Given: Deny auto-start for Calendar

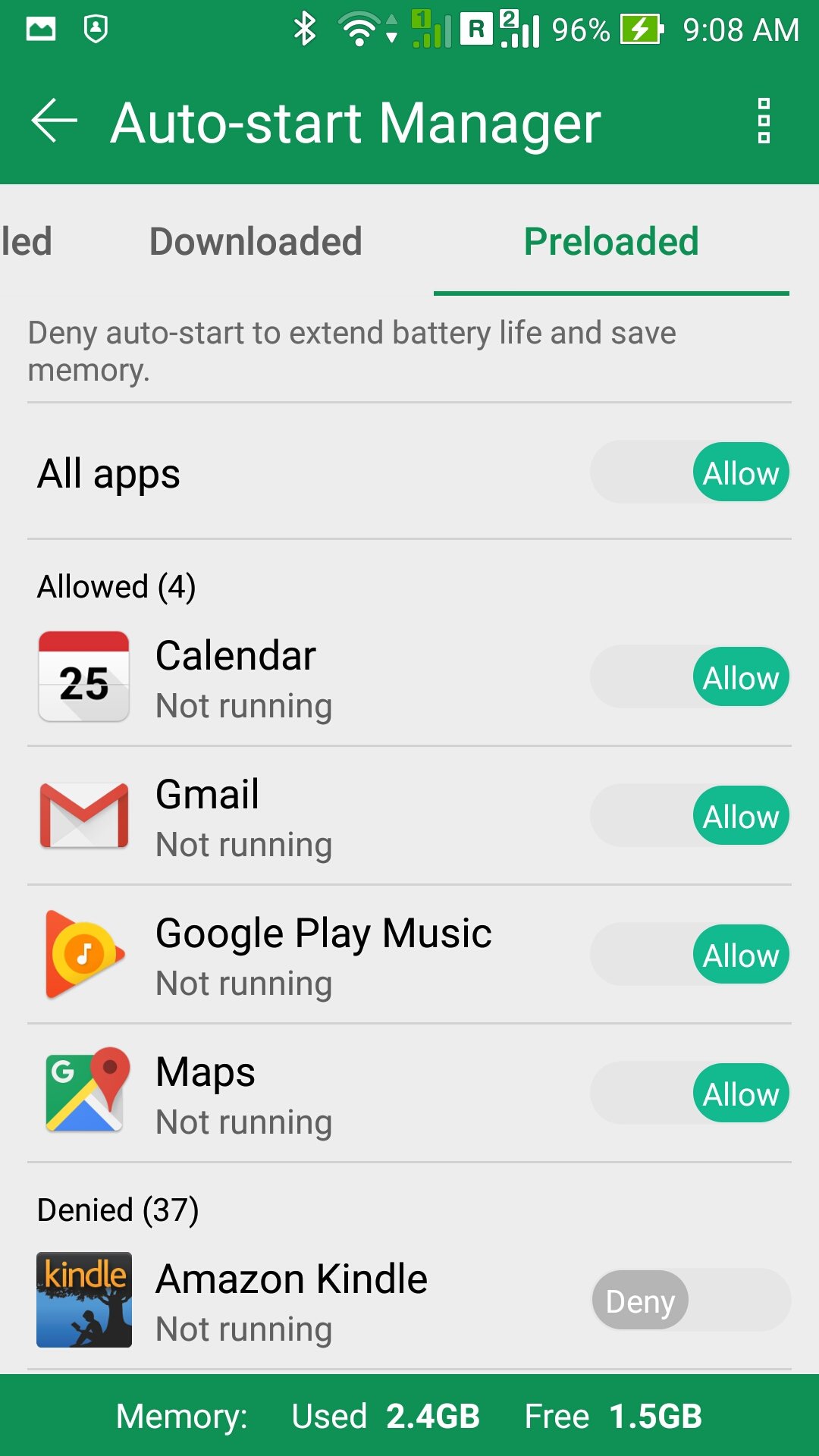Looking at the screenshot, I should tap(690, 677).
